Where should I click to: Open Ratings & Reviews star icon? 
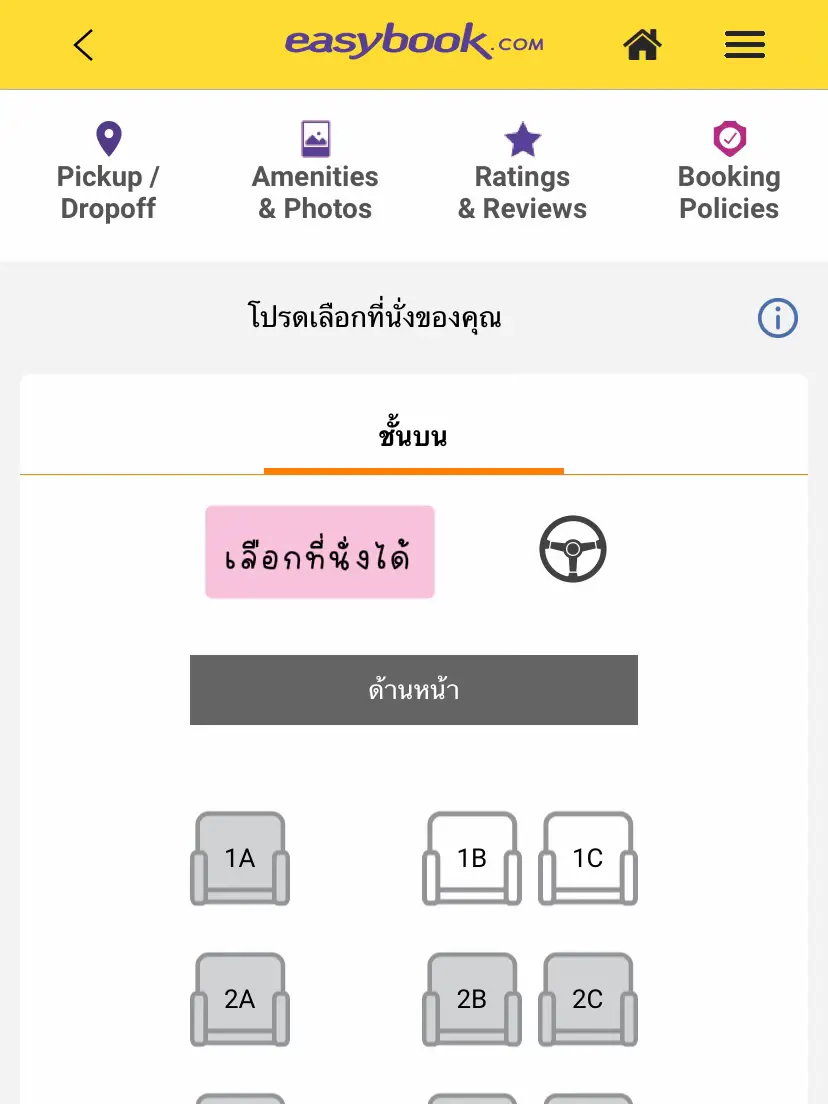tap(522, 137)
